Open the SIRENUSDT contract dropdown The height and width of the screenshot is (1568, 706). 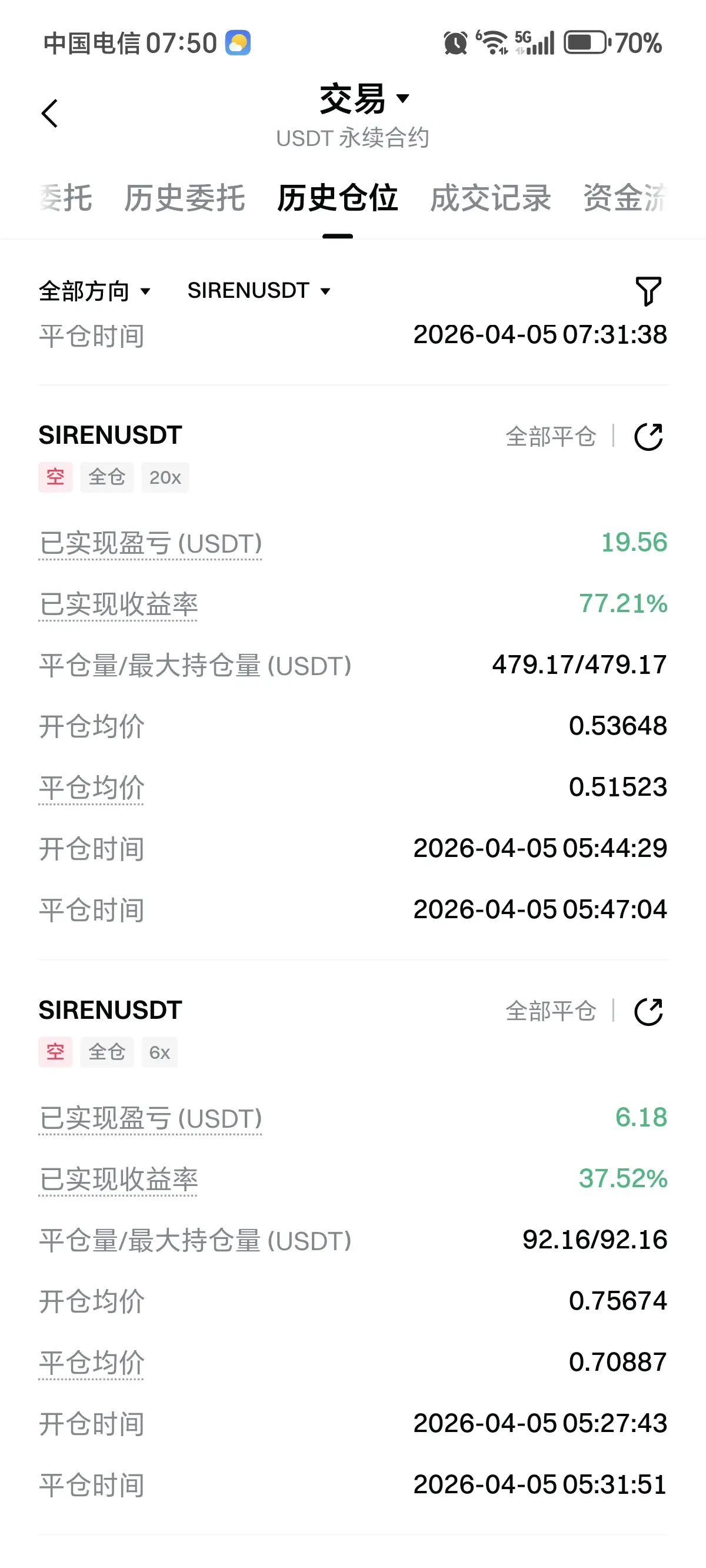click(x=259, y=291)
